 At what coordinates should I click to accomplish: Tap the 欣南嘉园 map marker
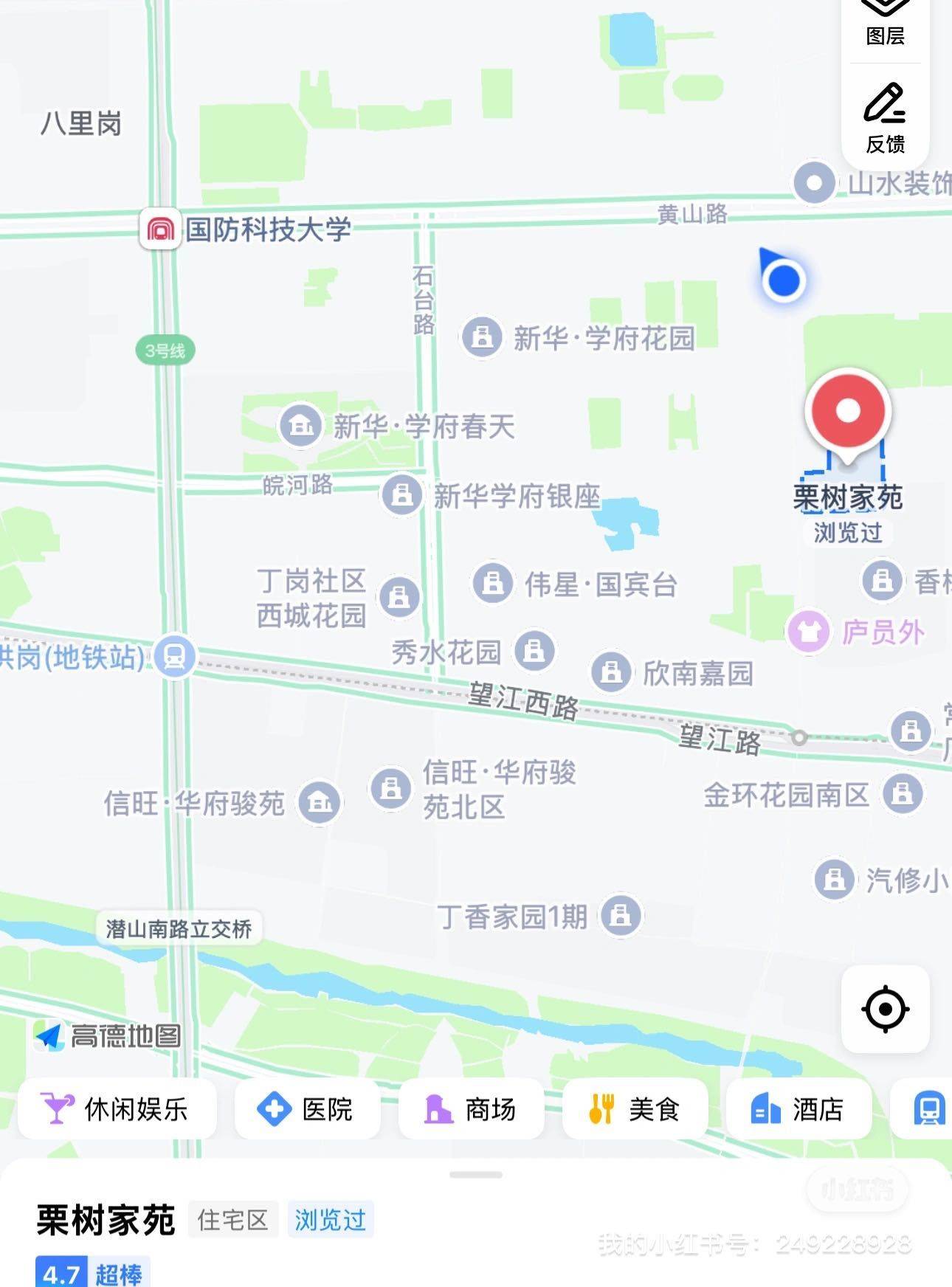(x=611, y=672)
